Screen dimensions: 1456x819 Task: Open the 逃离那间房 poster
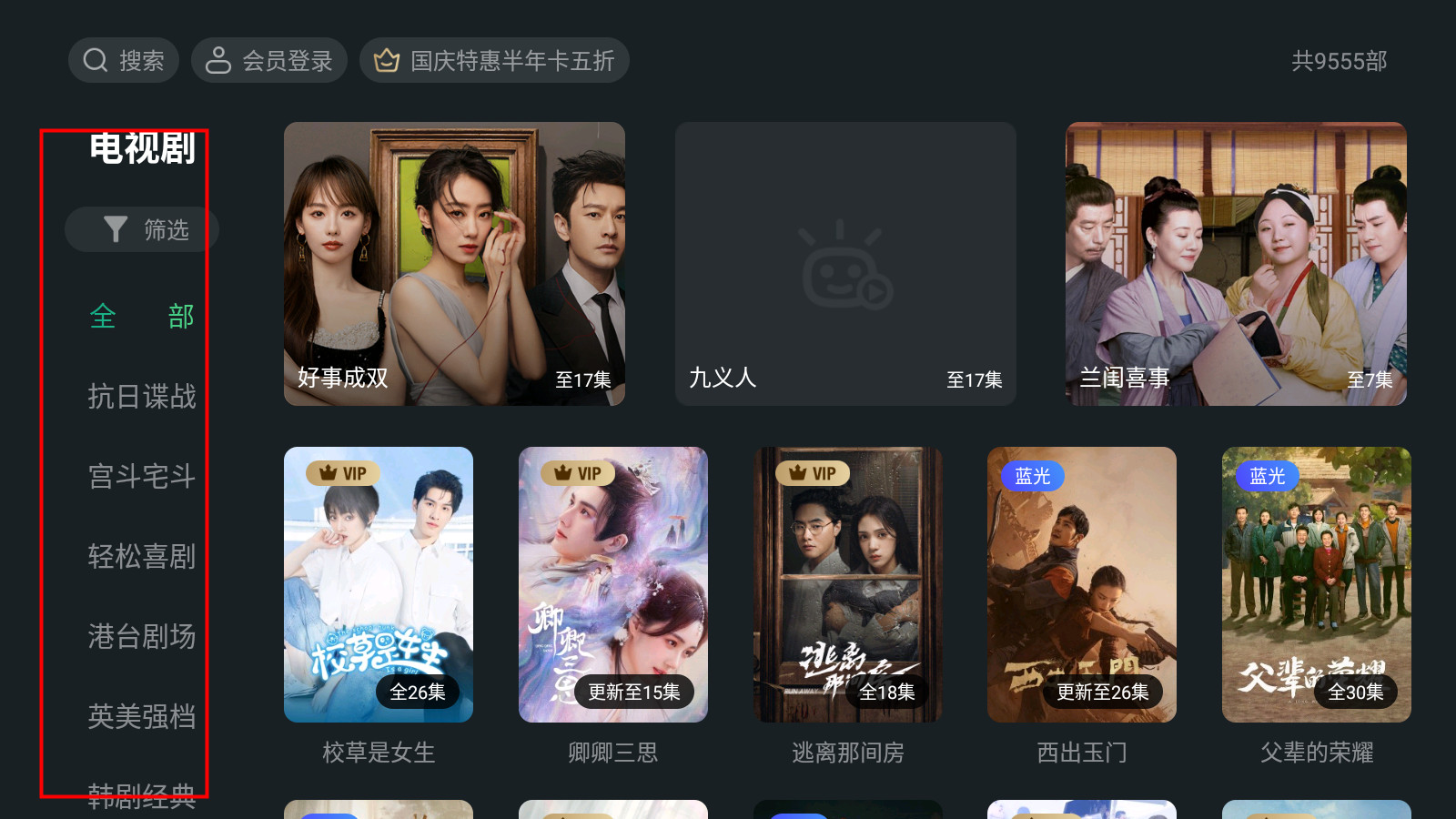(848, 584)
